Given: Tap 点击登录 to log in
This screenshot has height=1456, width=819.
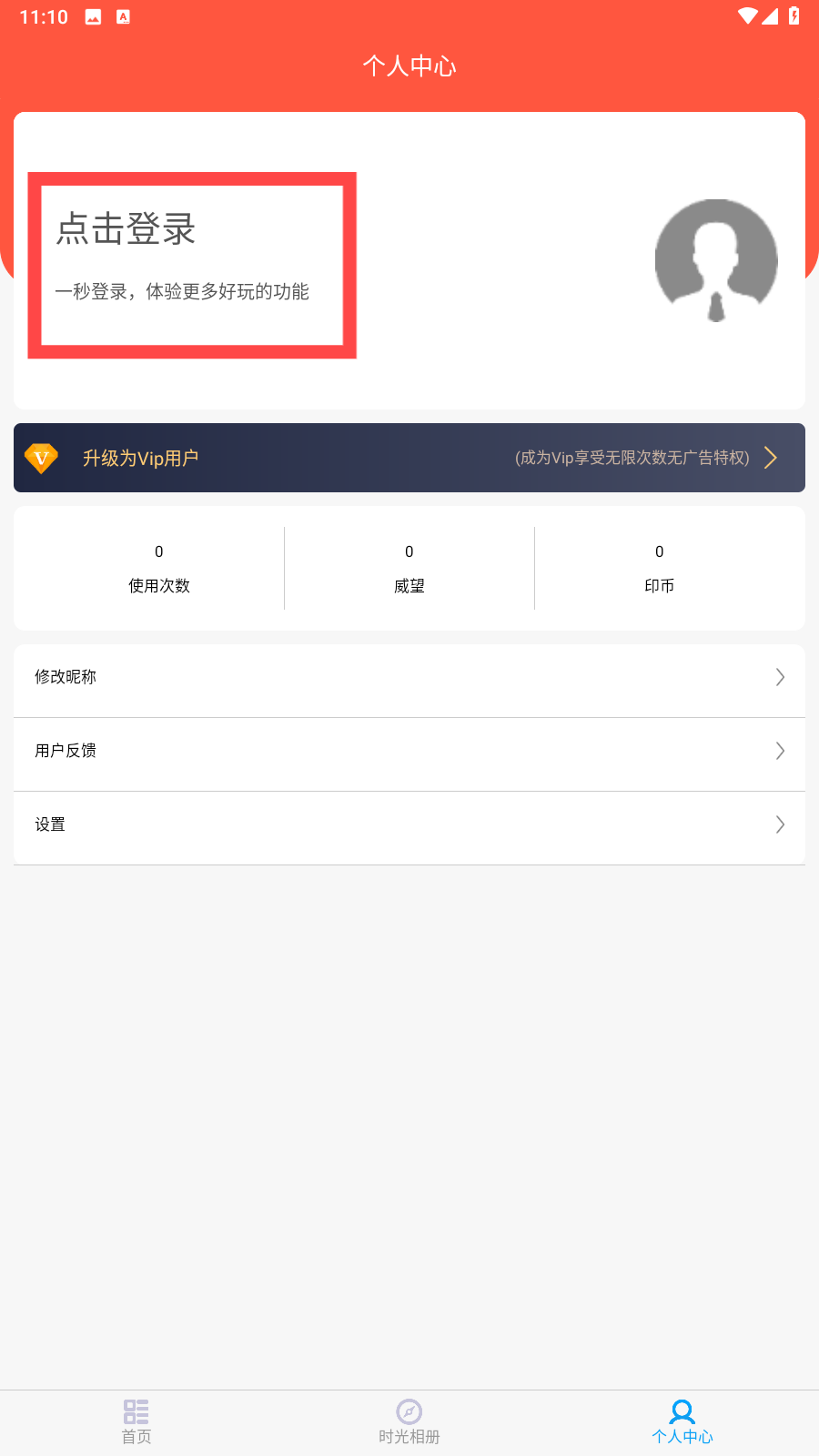Looking at the screenshot, I should 126,228.
